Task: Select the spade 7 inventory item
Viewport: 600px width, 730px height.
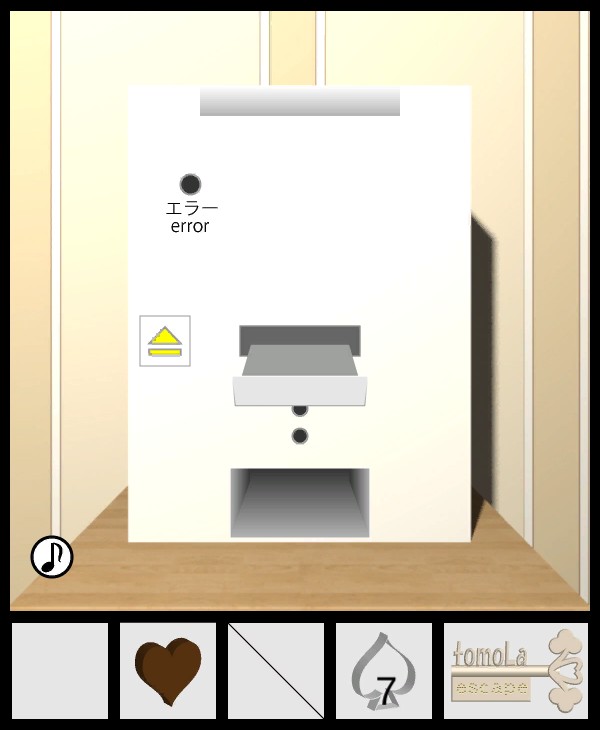Action: pos(383,670)
